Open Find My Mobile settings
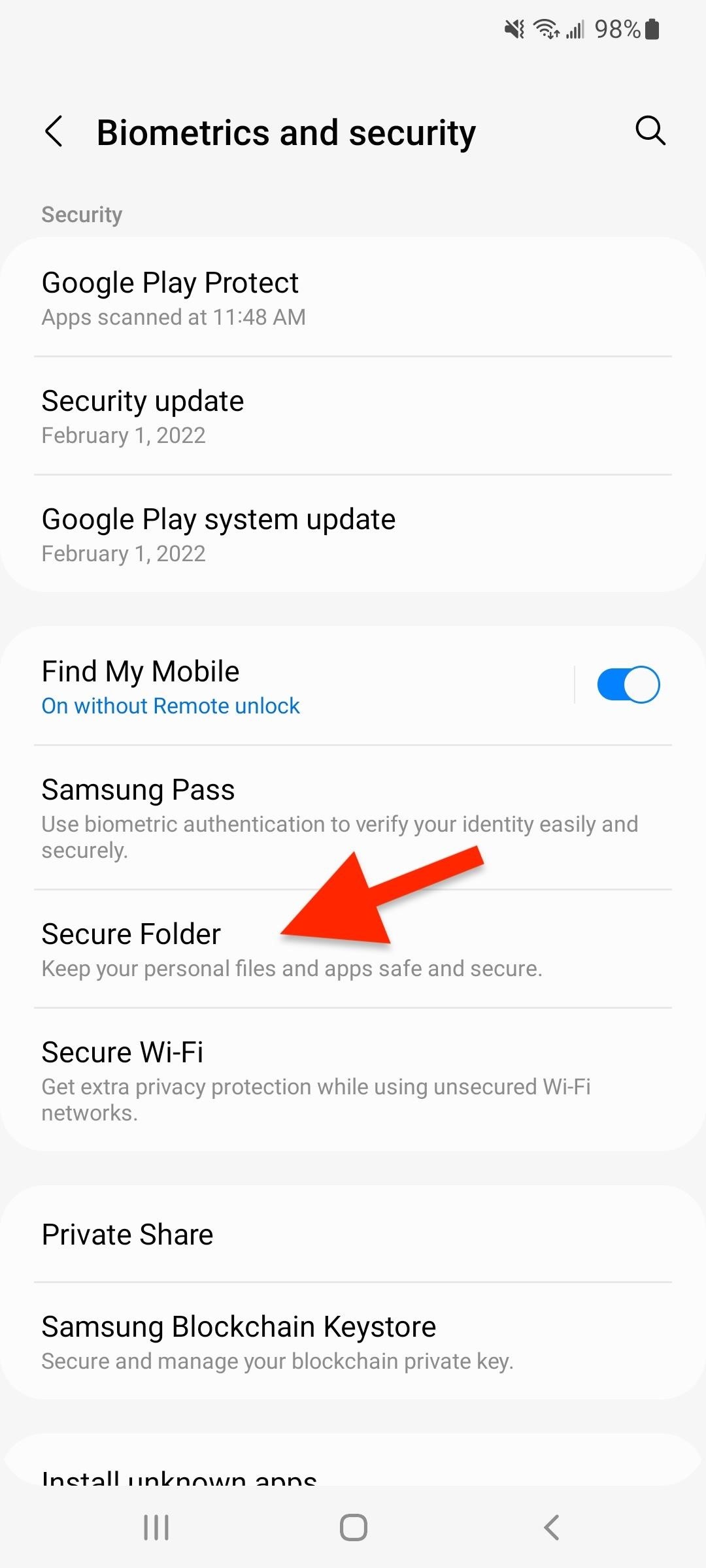The height and width of the screenshot is (1568, 706). 288,686
